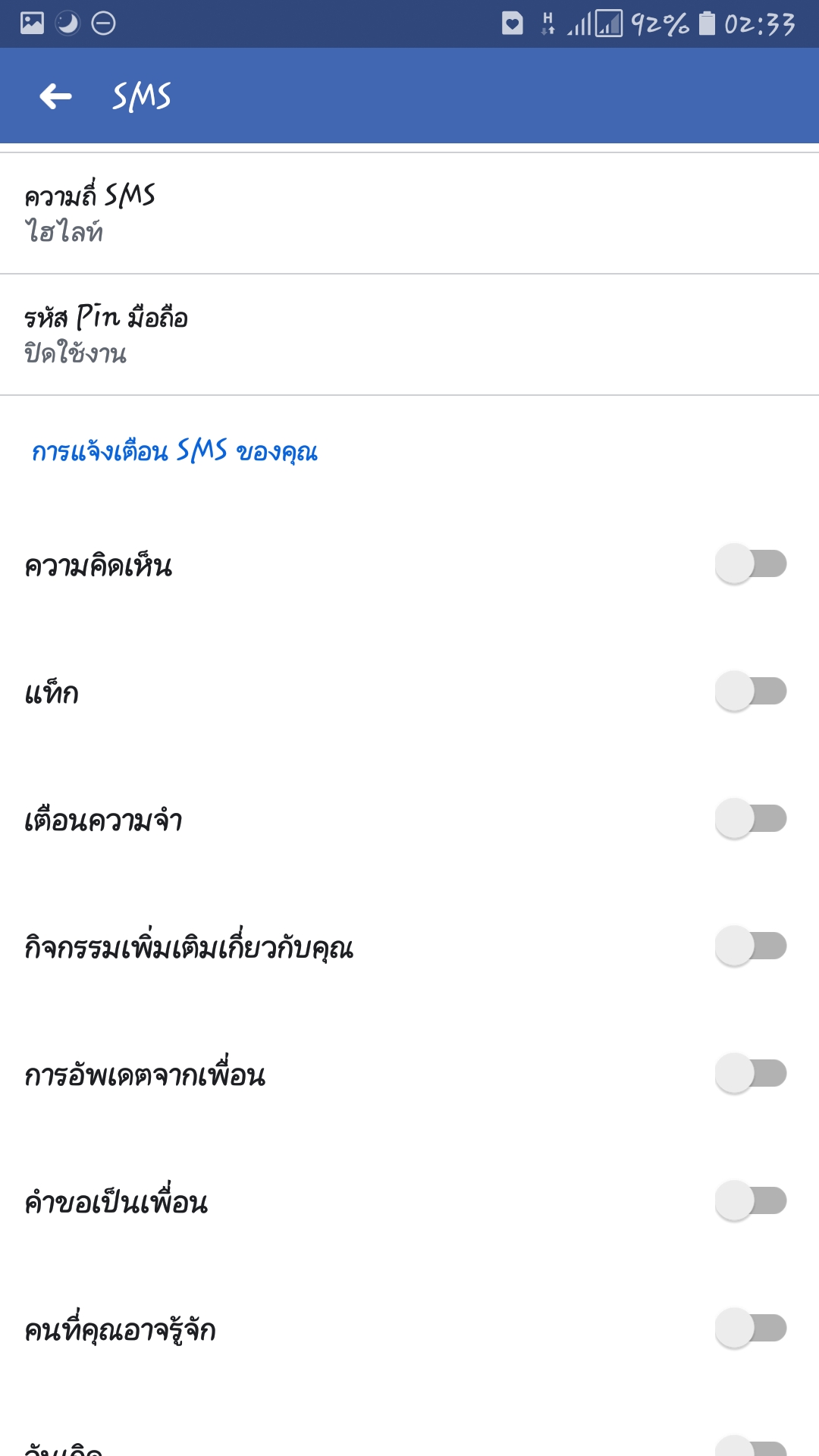Enable SMS alerts for ความคิดเห็น

pyautogui.click(x=751, y=563)
